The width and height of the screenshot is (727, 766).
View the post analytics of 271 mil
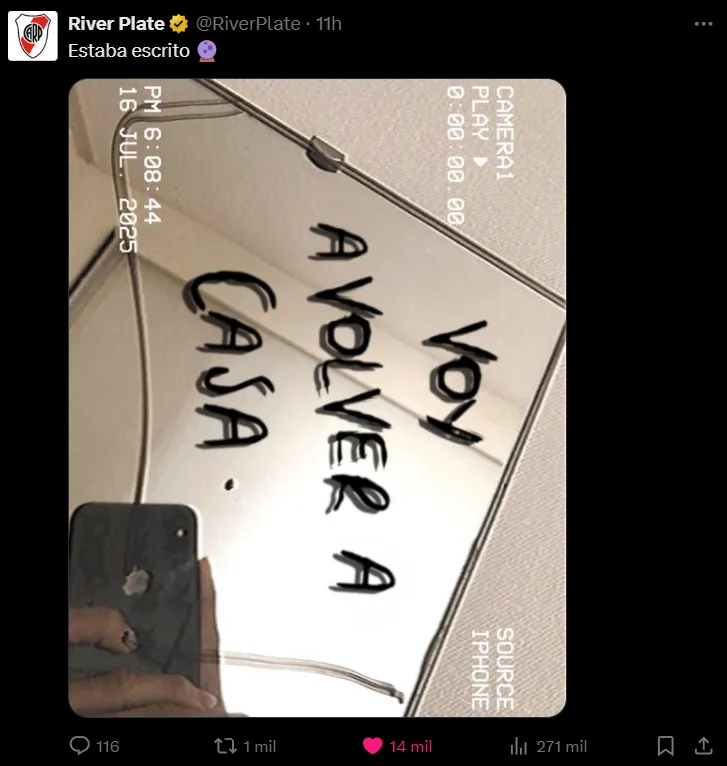(x=519, y=746)
